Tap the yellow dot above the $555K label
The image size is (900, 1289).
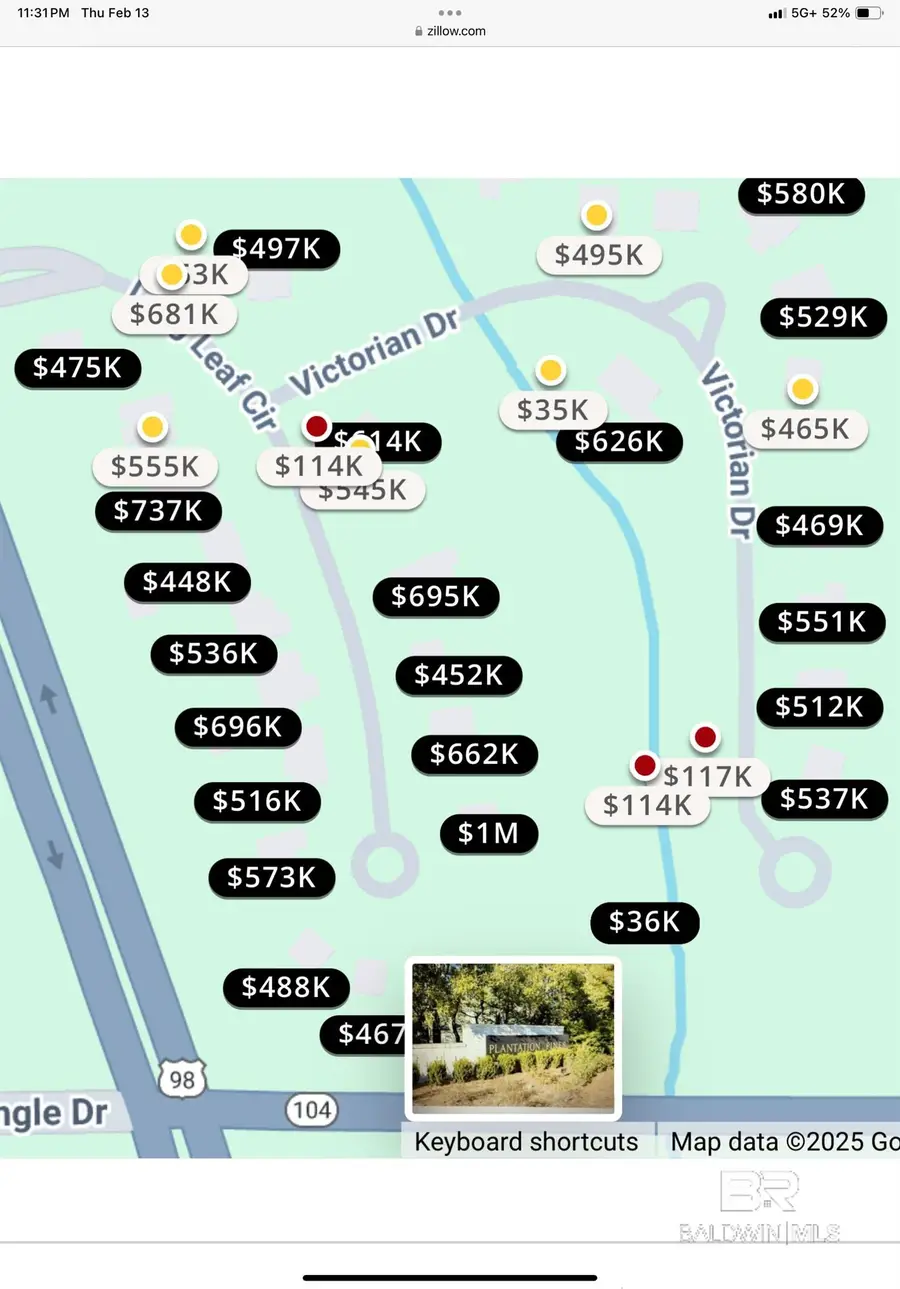152,425
